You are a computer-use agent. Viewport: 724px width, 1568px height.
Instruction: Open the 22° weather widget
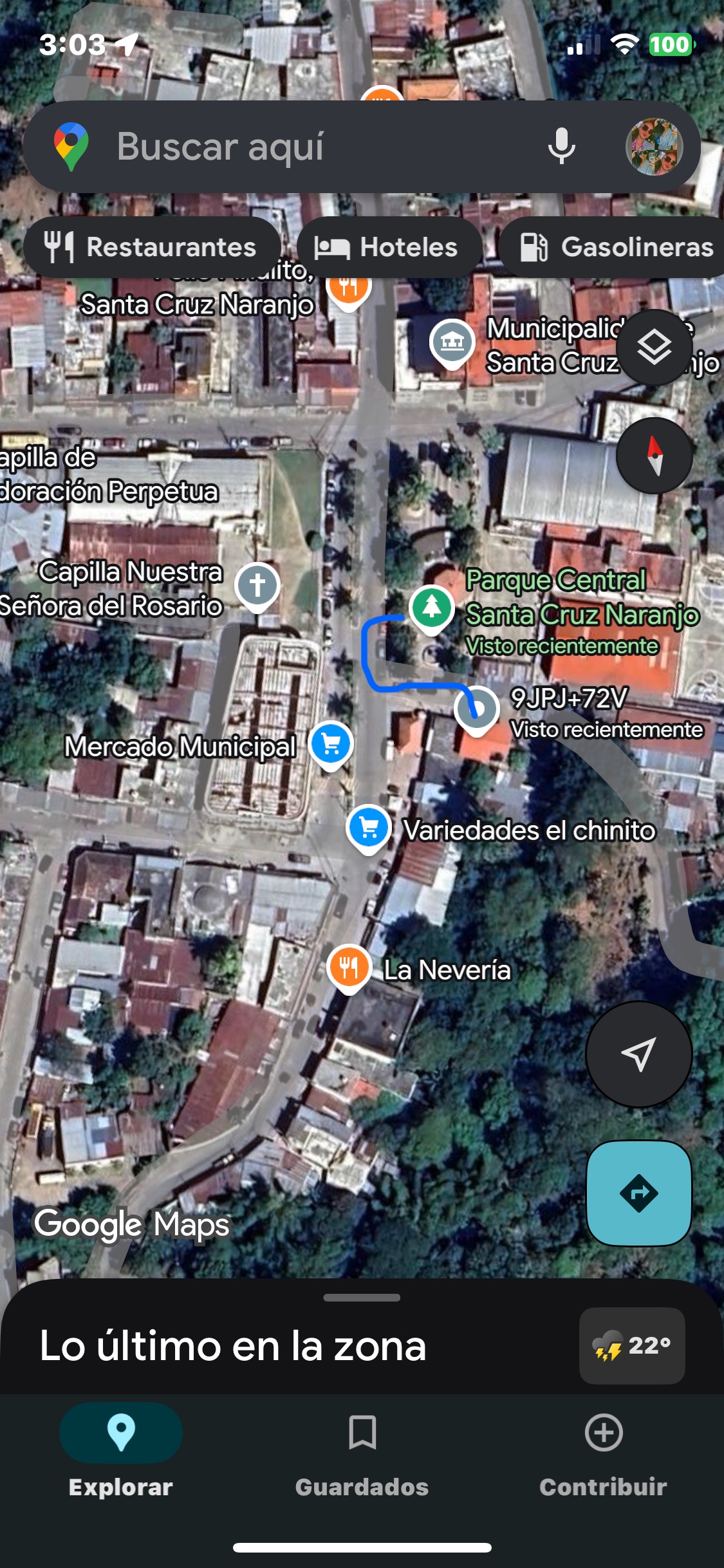pyautogui.click(x=631, y=1345)
